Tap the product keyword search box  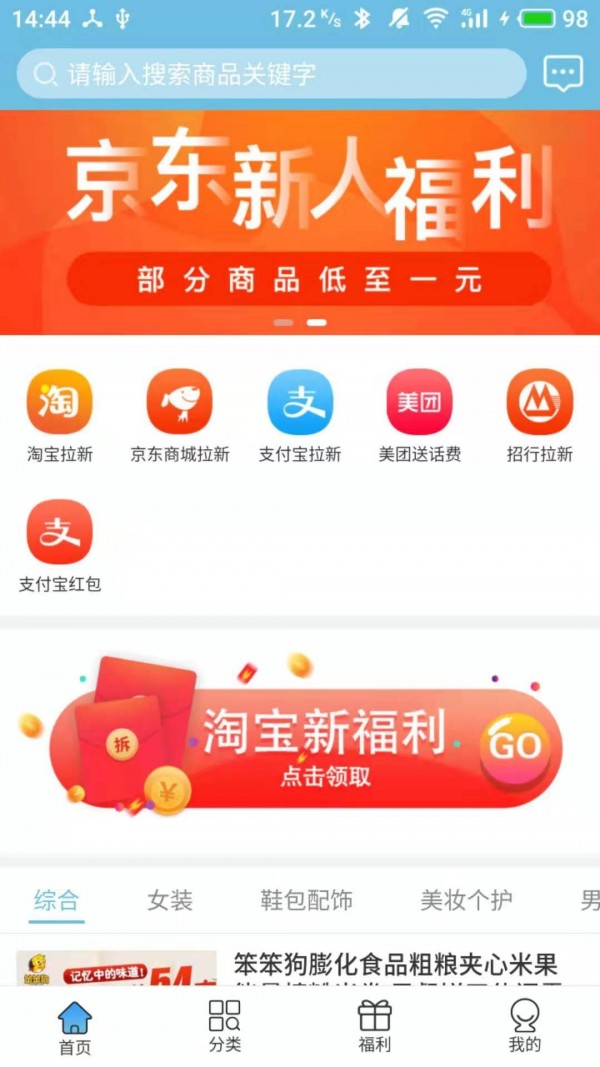click(270, 73)
